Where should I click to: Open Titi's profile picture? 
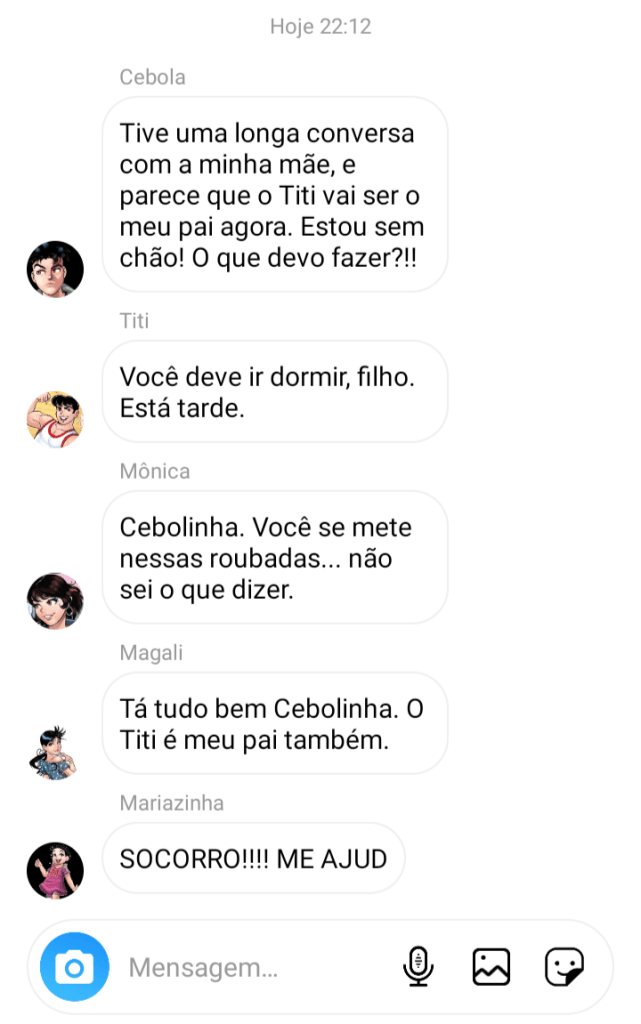[x=55, y=419]
